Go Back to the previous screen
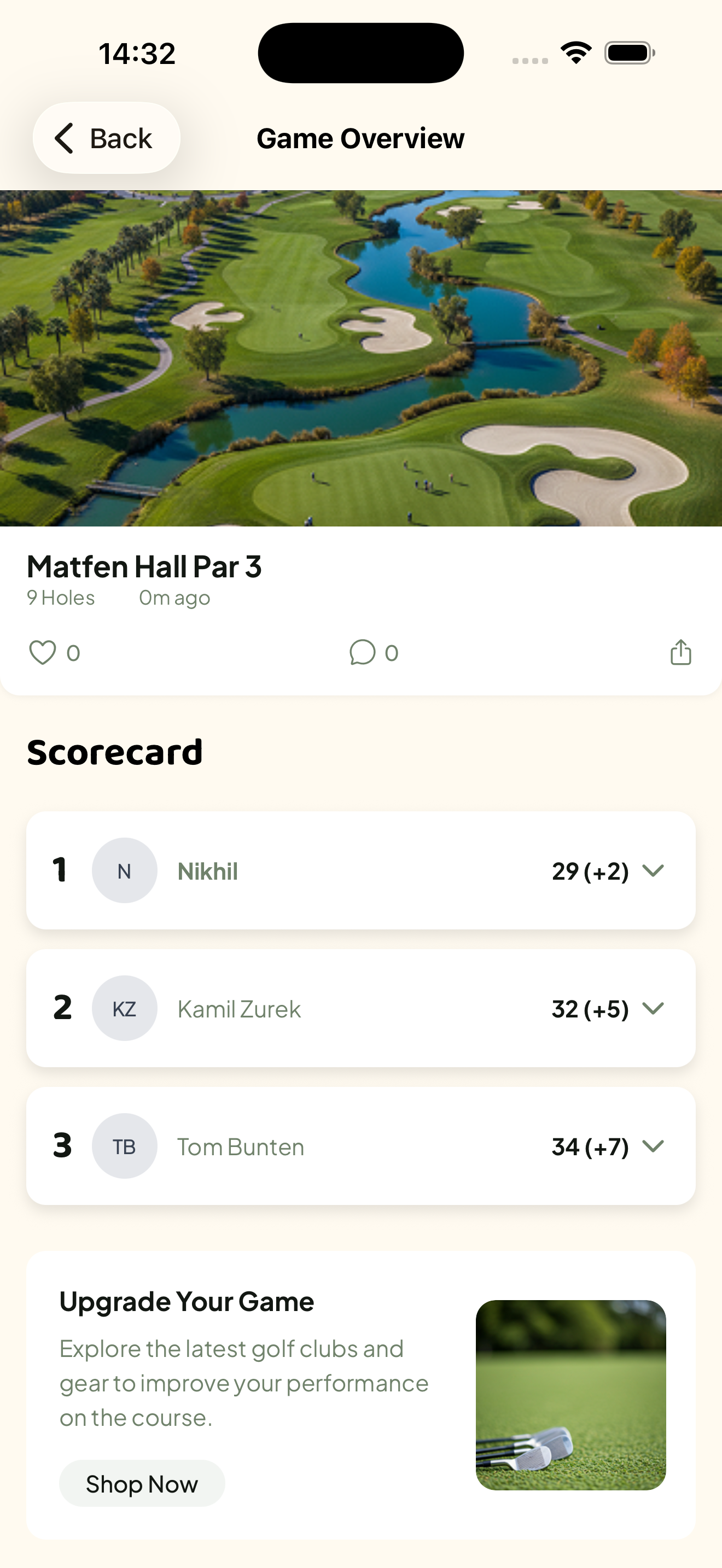Viewport: 722px width, 1568px height. click(x=106, y=138)
